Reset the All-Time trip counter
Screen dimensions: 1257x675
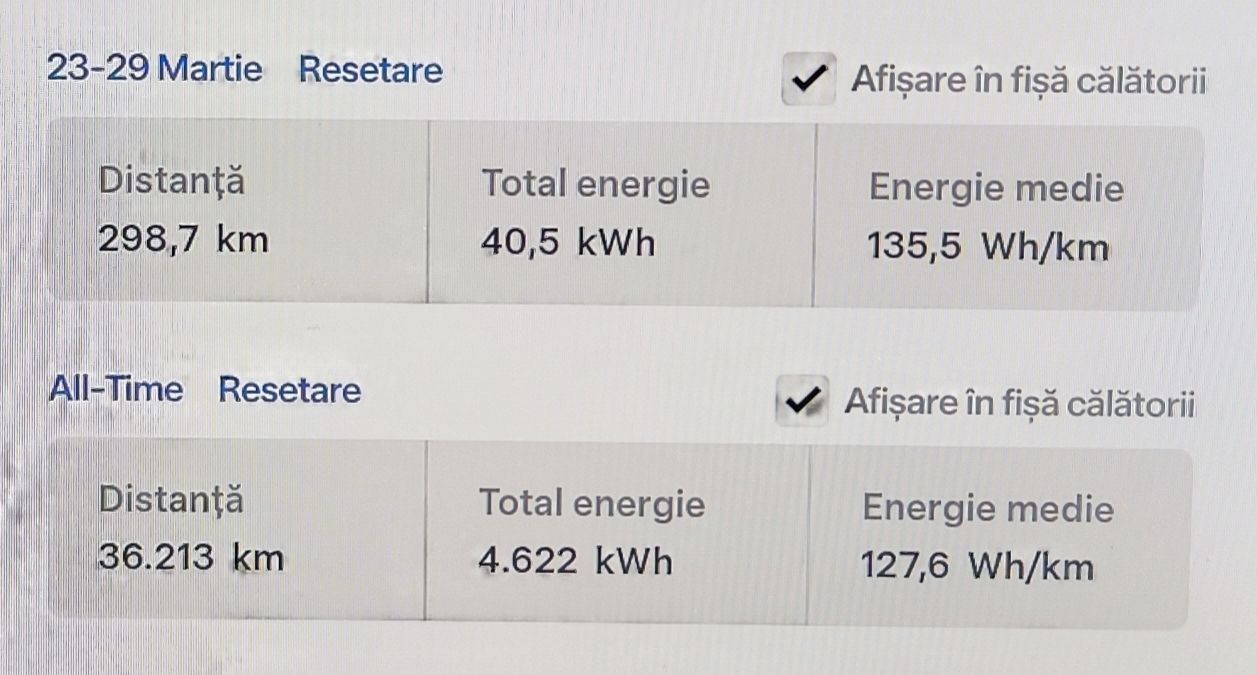(x=289, y=389)
